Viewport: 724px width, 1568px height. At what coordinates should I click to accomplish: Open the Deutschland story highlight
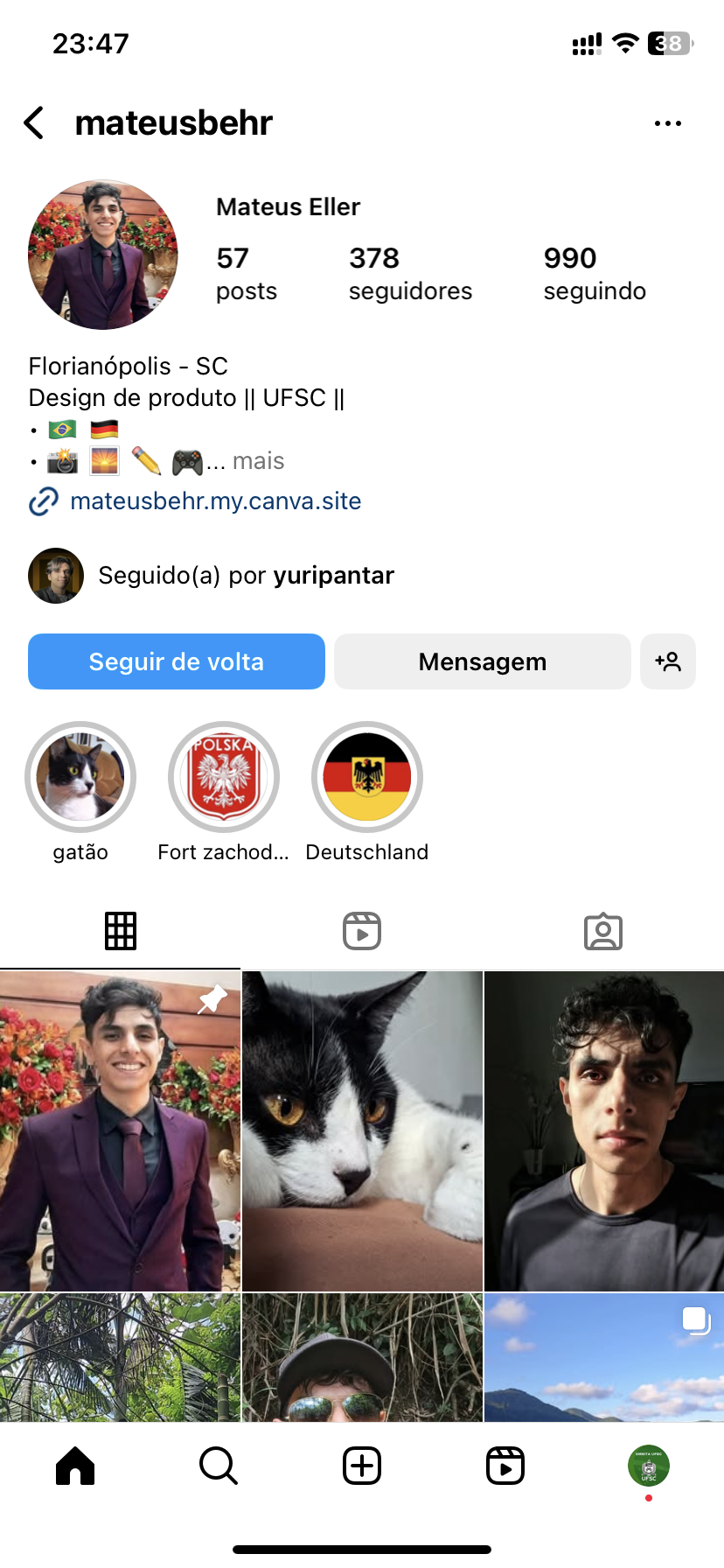367,777
